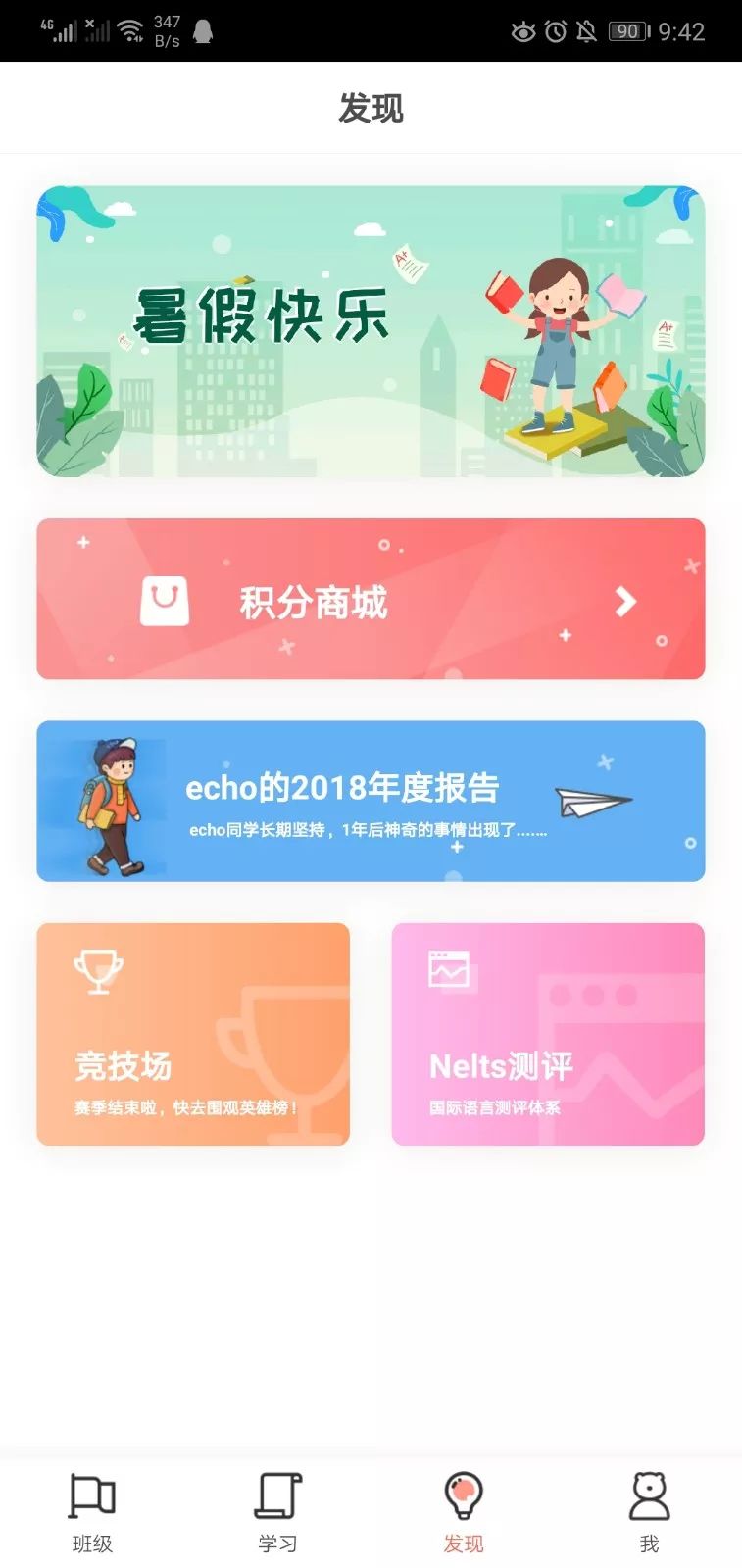Tap the shopping bag icon on 积分商城 banner

coord(167,598)
